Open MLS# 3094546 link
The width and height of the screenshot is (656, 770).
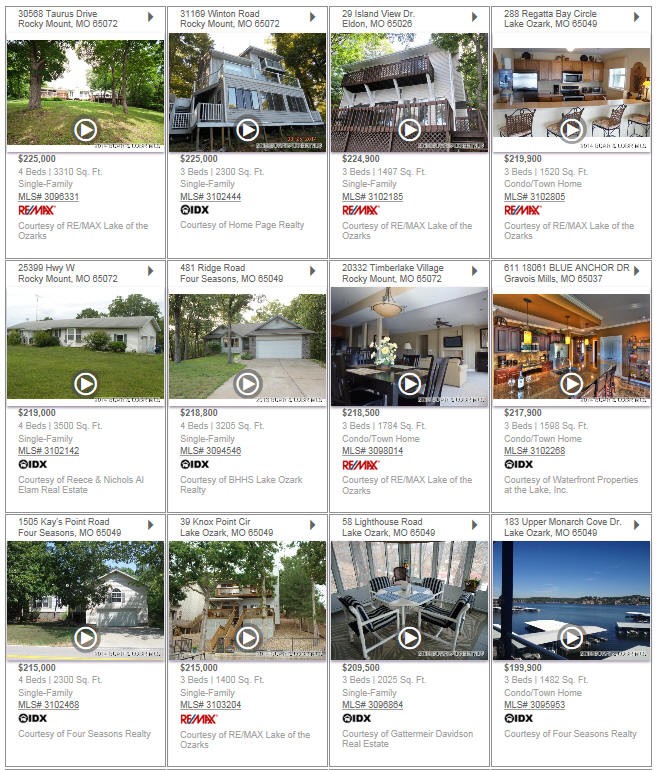(x=210, y=451)
